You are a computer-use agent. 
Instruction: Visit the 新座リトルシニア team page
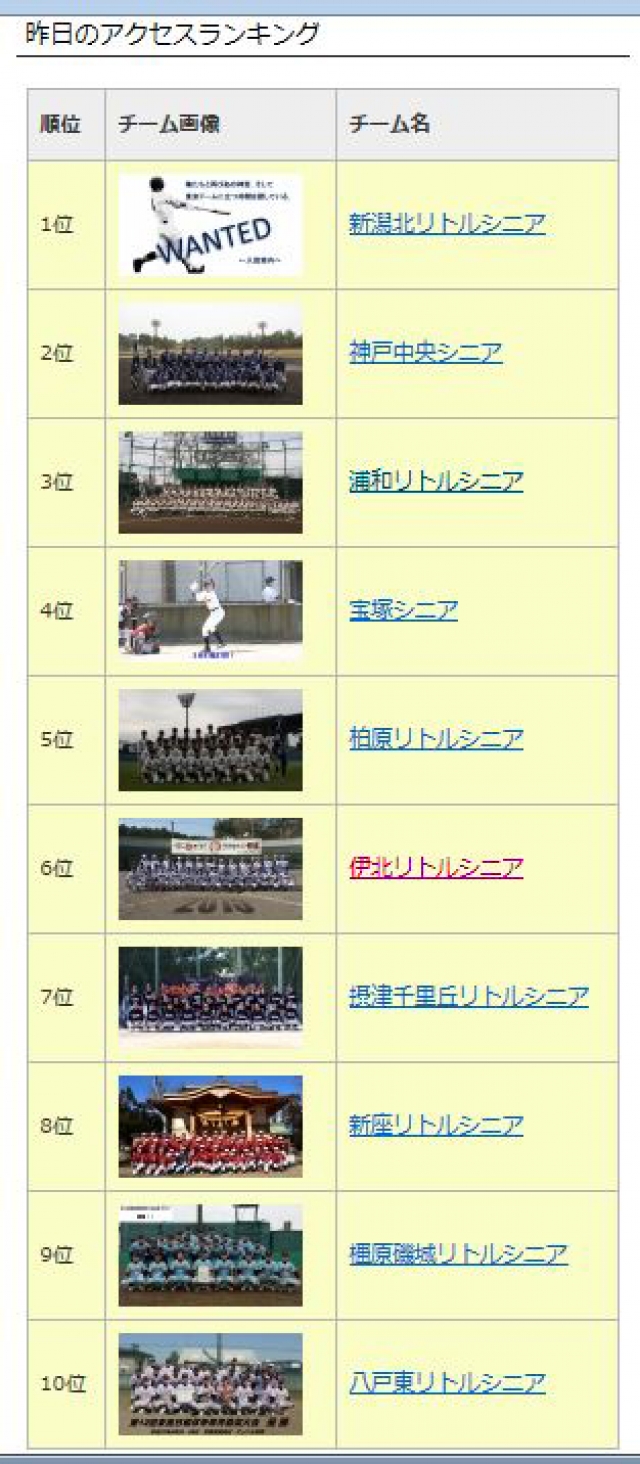(436, 1126)
